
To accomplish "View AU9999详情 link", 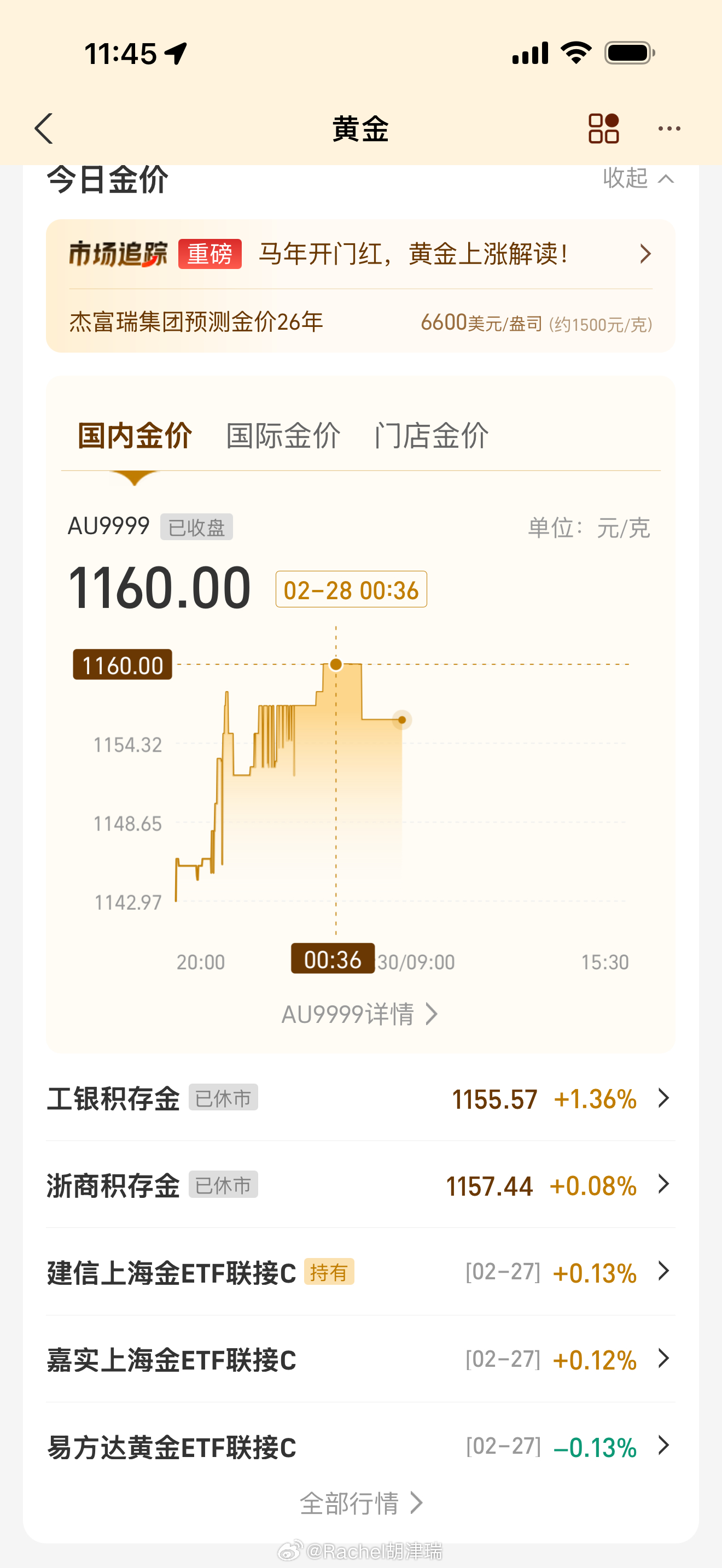I will [x=359, y=1014].
